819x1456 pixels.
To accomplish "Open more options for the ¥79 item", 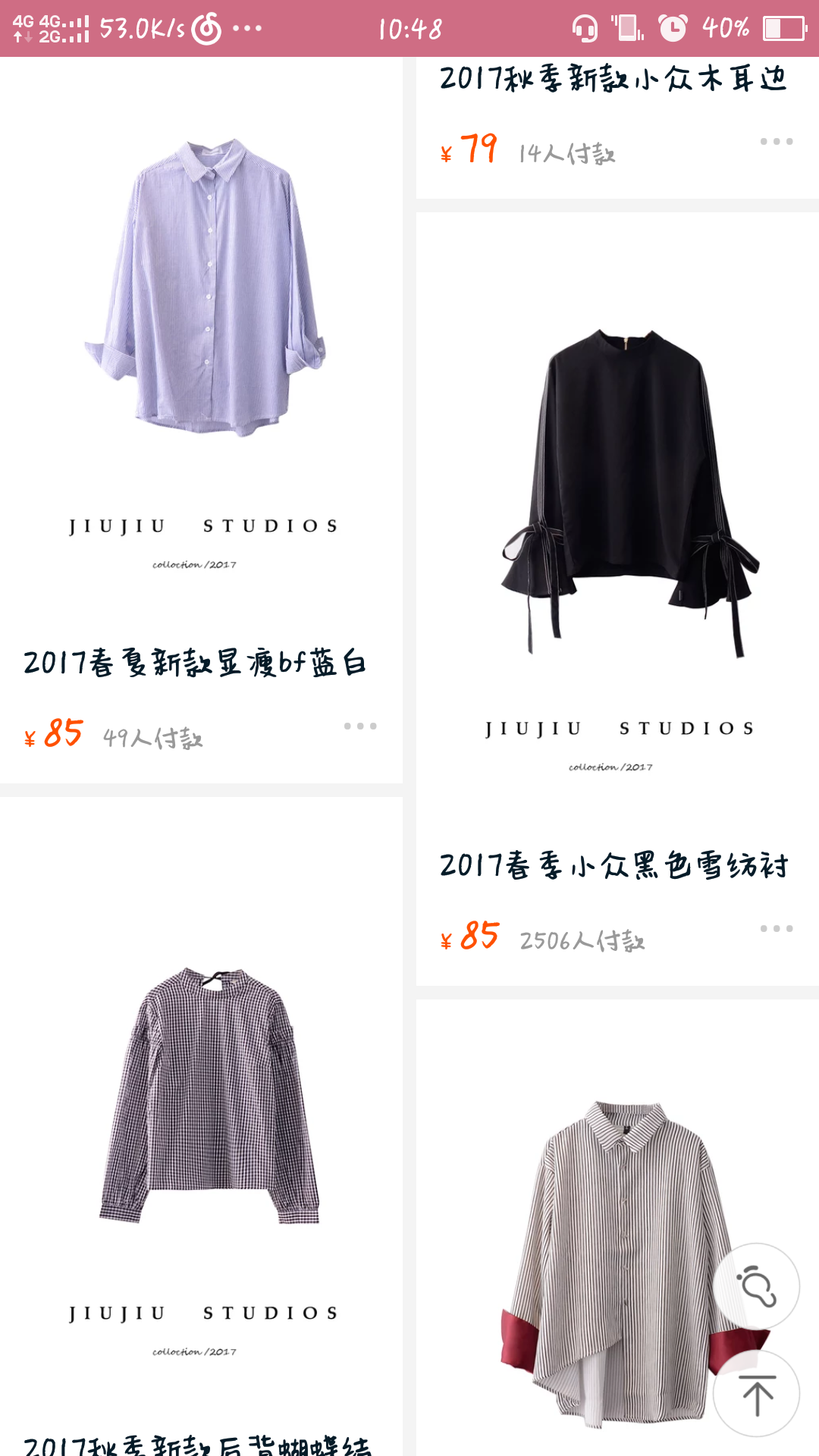I will (x=777, y=142).
